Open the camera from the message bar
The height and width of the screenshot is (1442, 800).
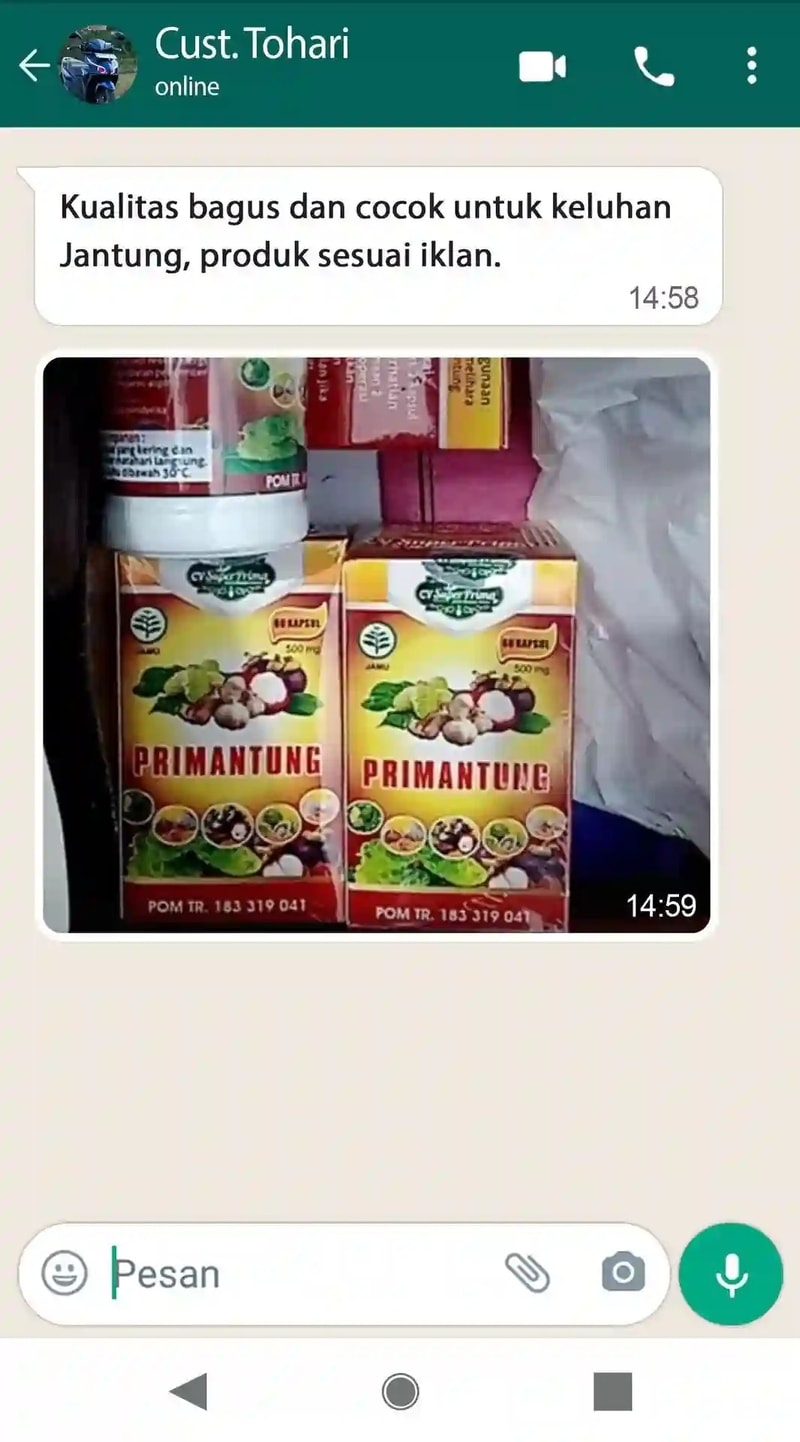(x=622, y=1273)
